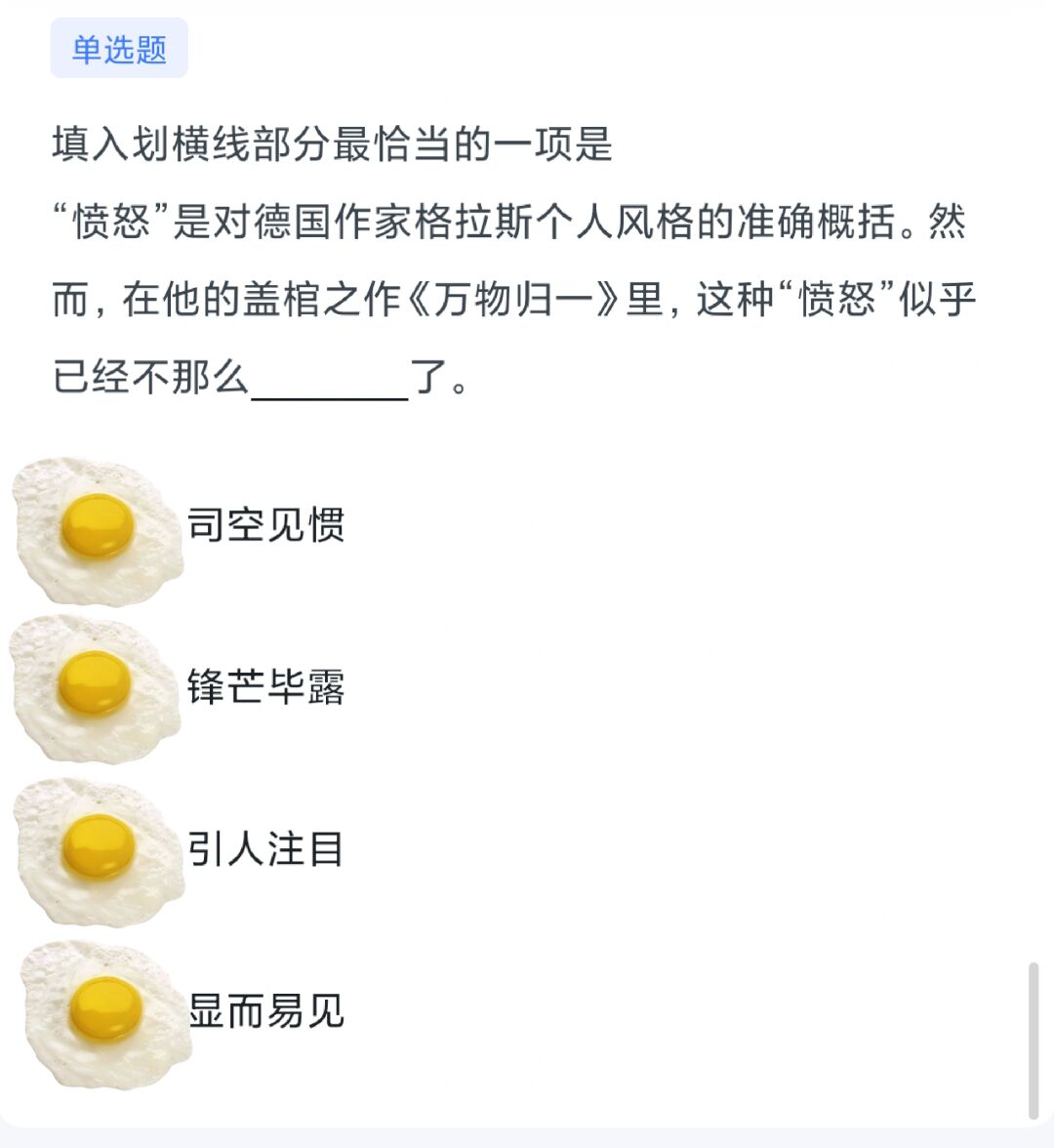
Task: Click the egg icon beside 锋芒毕露
Action: coord(93,688)
